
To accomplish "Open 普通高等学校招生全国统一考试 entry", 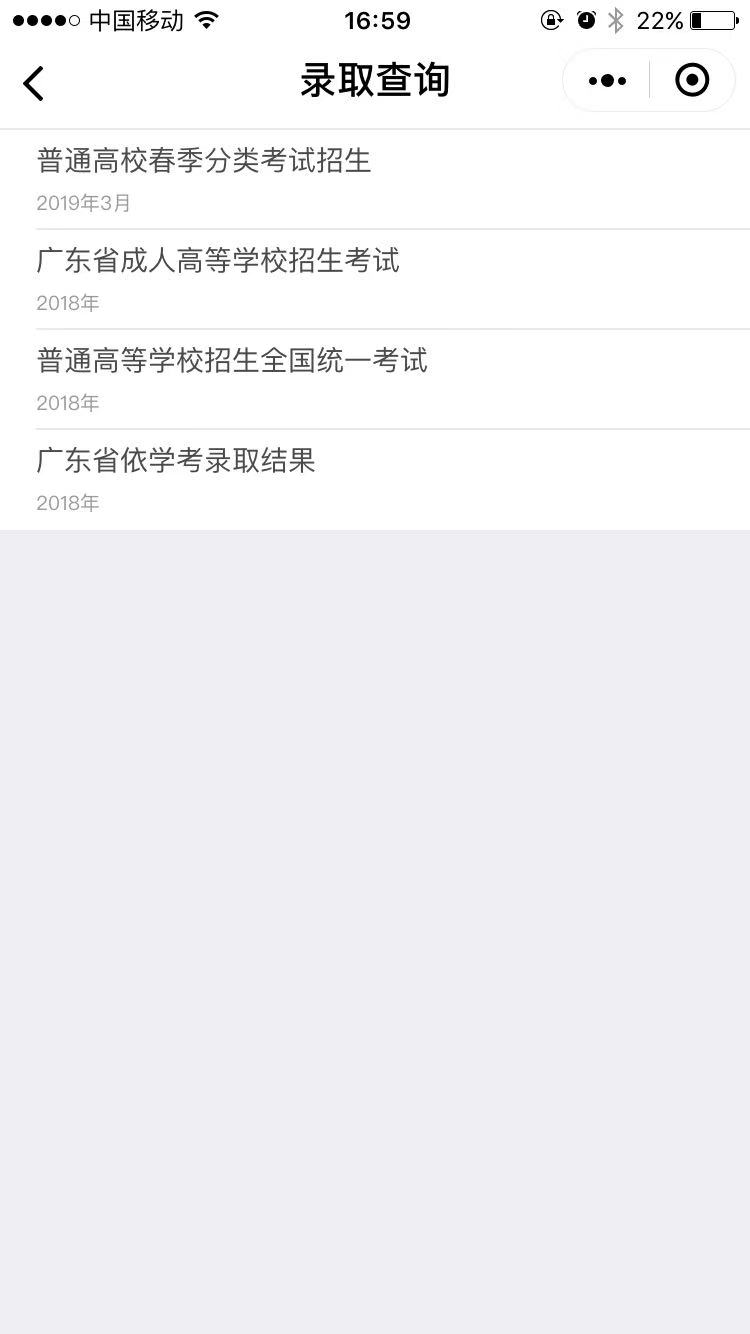I will 375,380.
